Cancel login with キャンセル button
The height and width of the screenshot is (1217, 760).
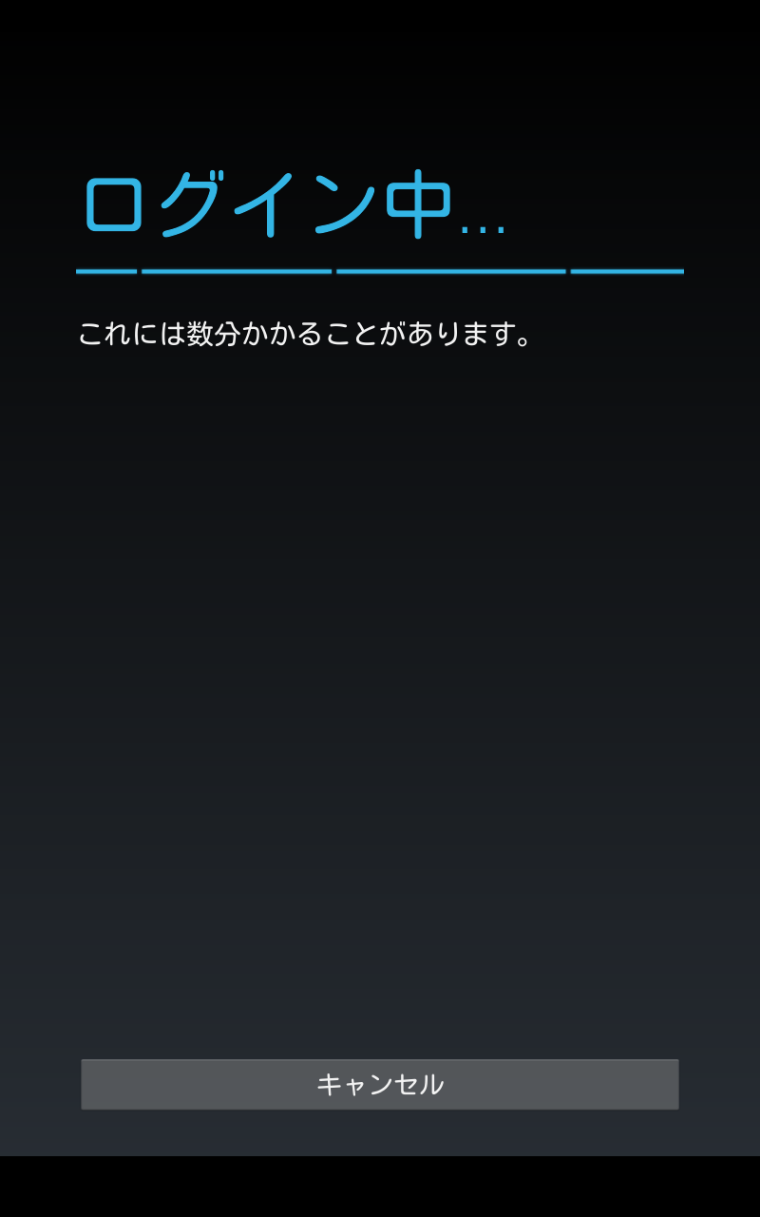tap(379, 1084)
